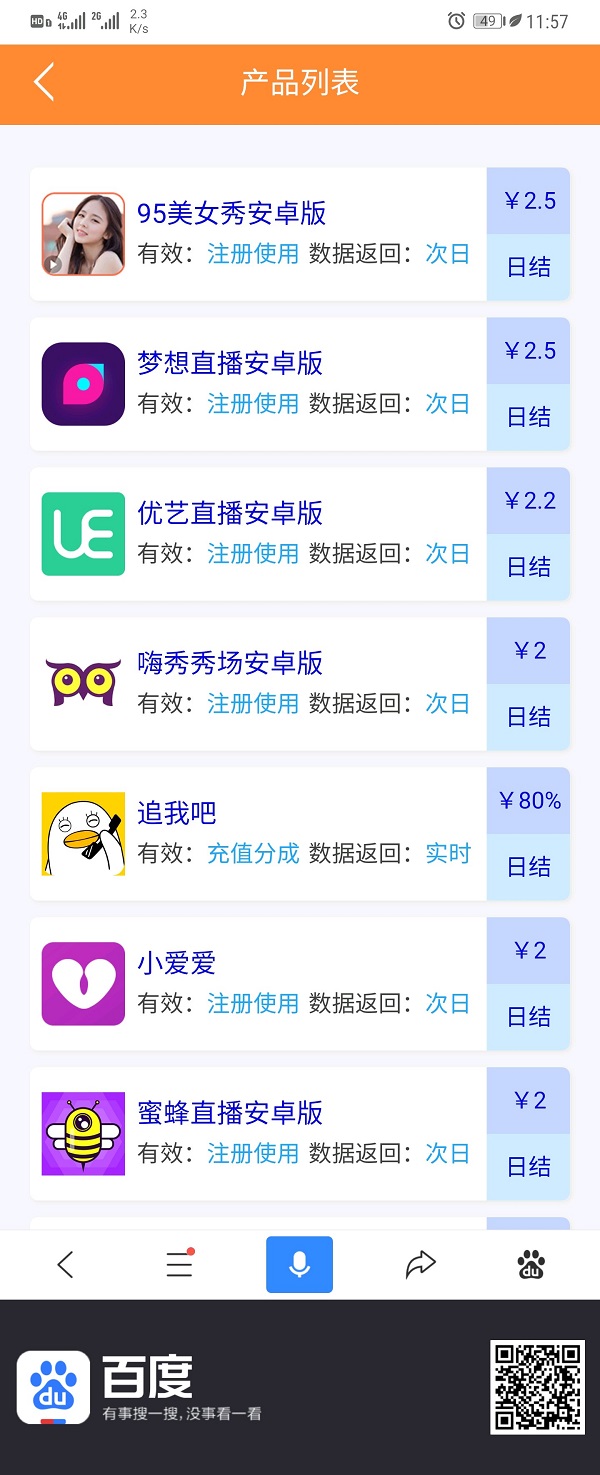This screenshot has width=600, height=1475.
Task: Share this page via the arrow icon
Action: click(x=420, y=1265)
